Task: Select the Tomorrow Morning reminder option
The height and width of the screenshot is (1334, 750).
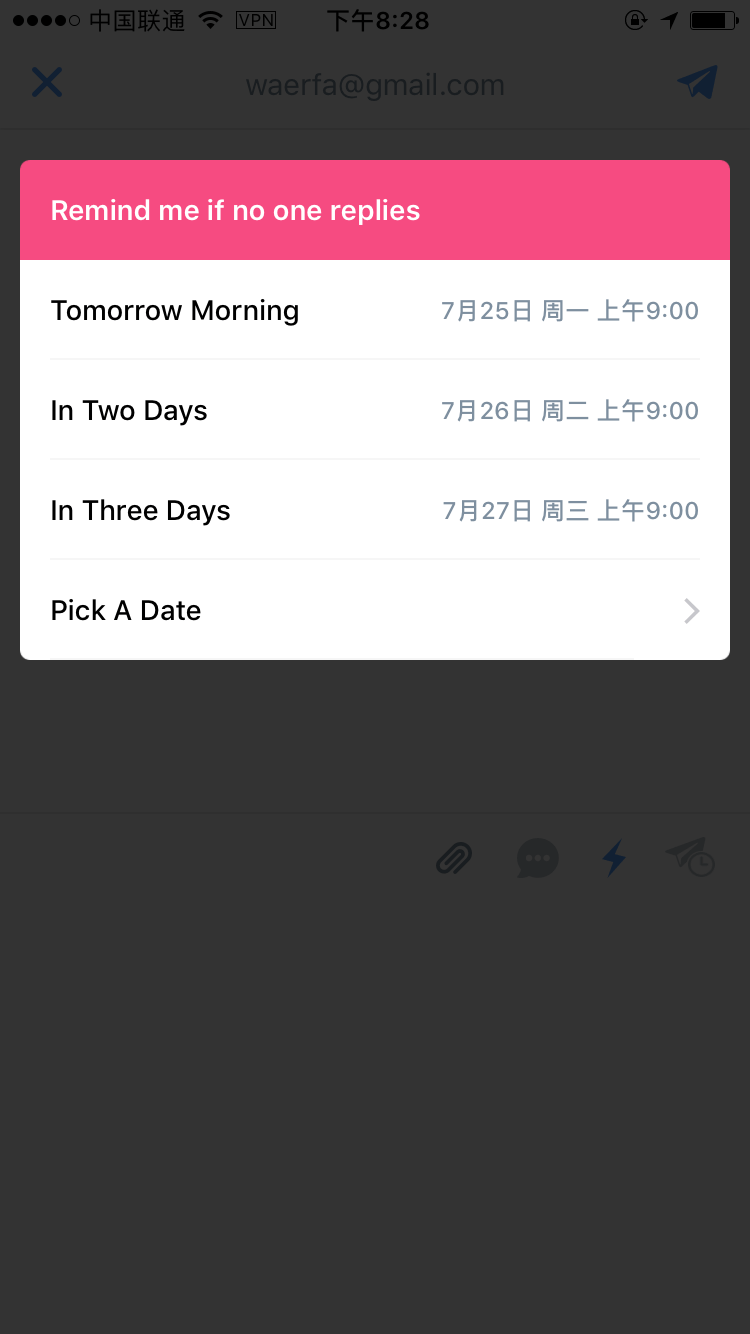Action: (375, 310)
